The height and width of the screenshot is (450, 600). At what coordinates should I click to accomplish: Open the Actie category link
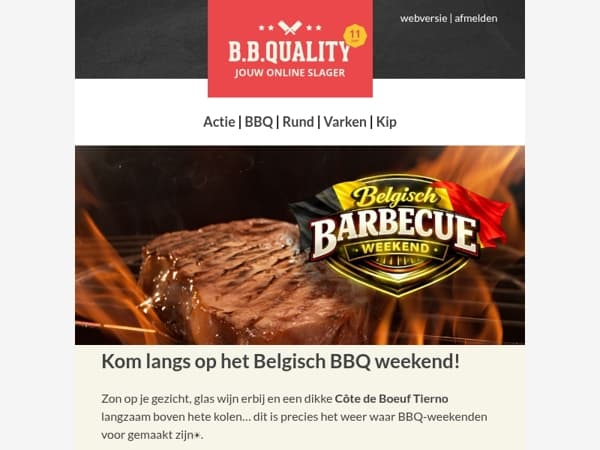coord(219,122)
